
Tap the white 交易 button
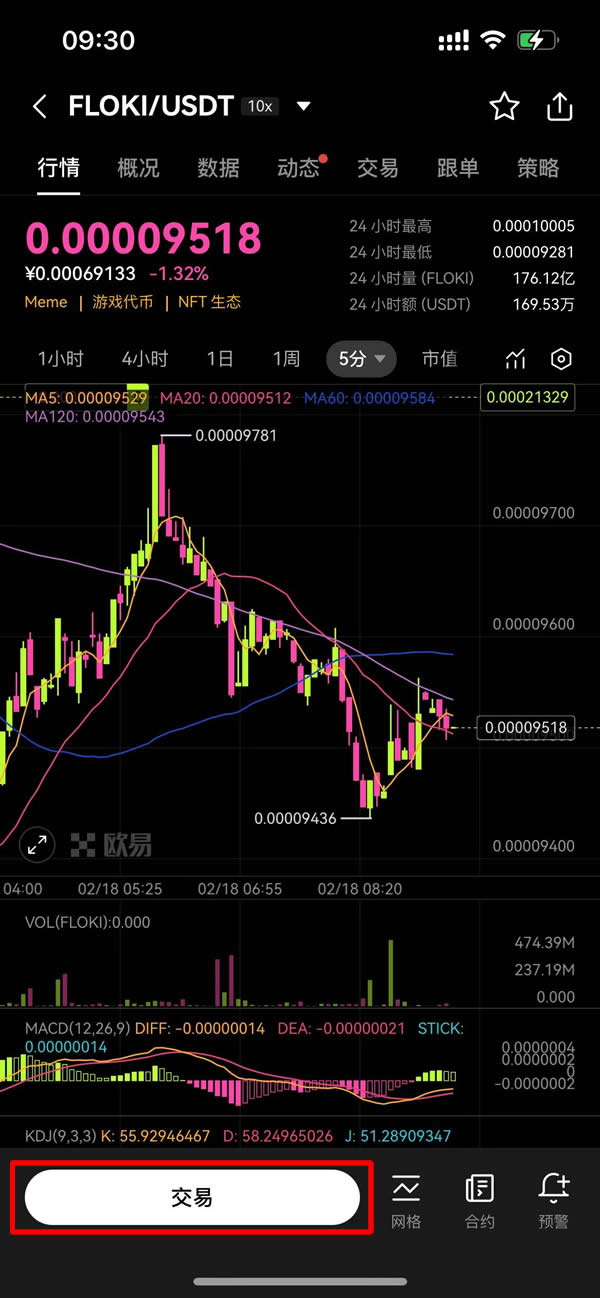(x=192, y=1197)
